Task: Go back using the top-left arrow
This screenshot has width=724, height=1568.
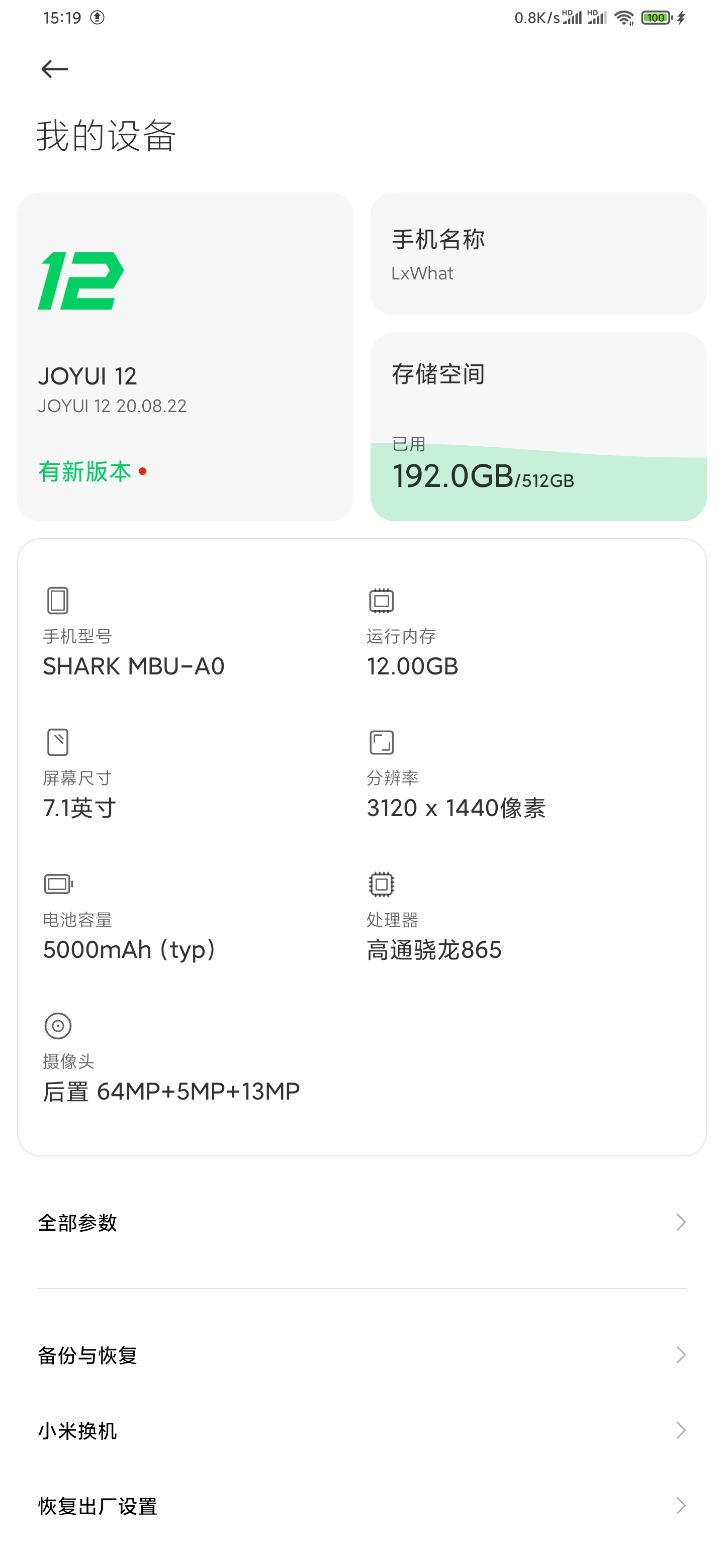Action: (54, 69)
